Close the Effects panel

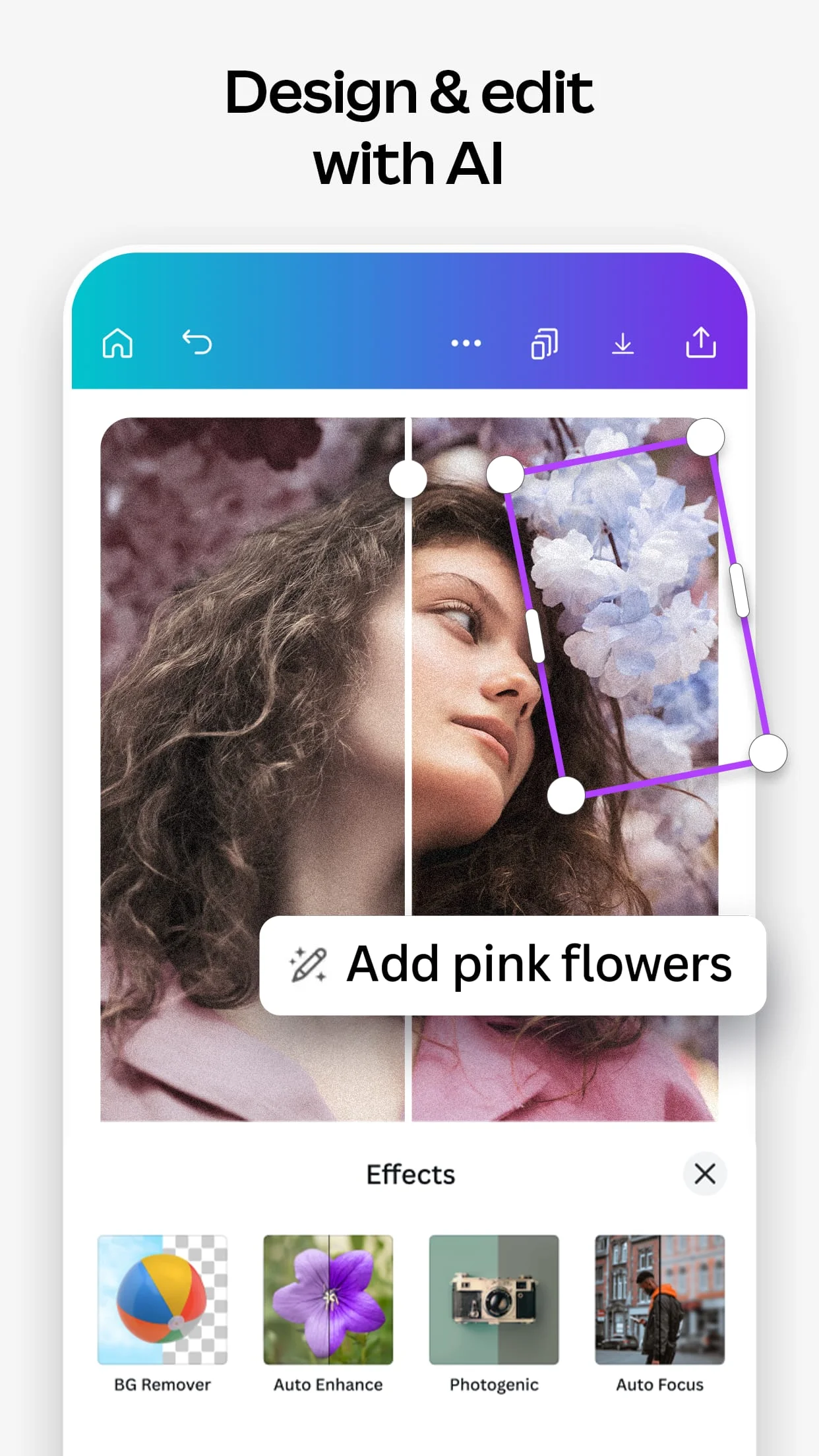[x=705, y=1174]
